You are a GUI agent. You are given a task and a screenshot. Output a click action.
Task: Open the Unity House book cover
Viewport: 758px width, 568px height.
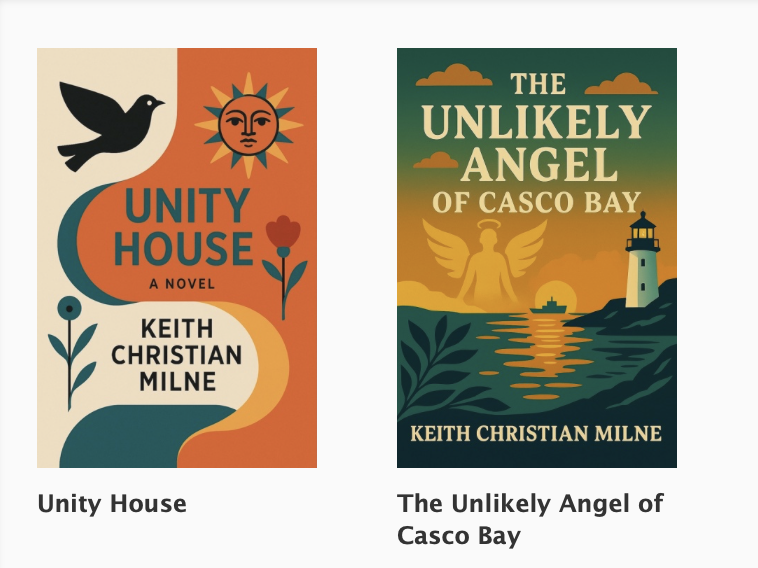[177, 258]
